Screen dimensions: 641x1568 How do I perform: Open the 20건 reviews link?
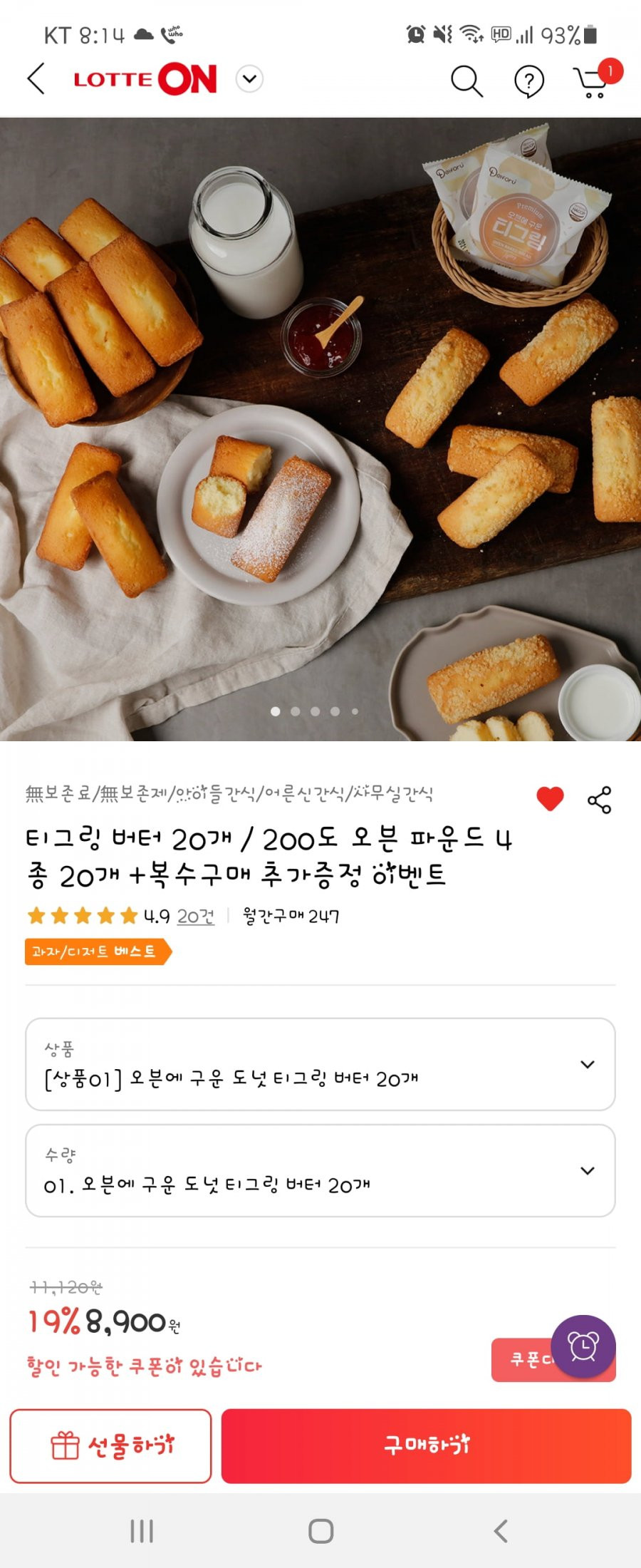195,916
